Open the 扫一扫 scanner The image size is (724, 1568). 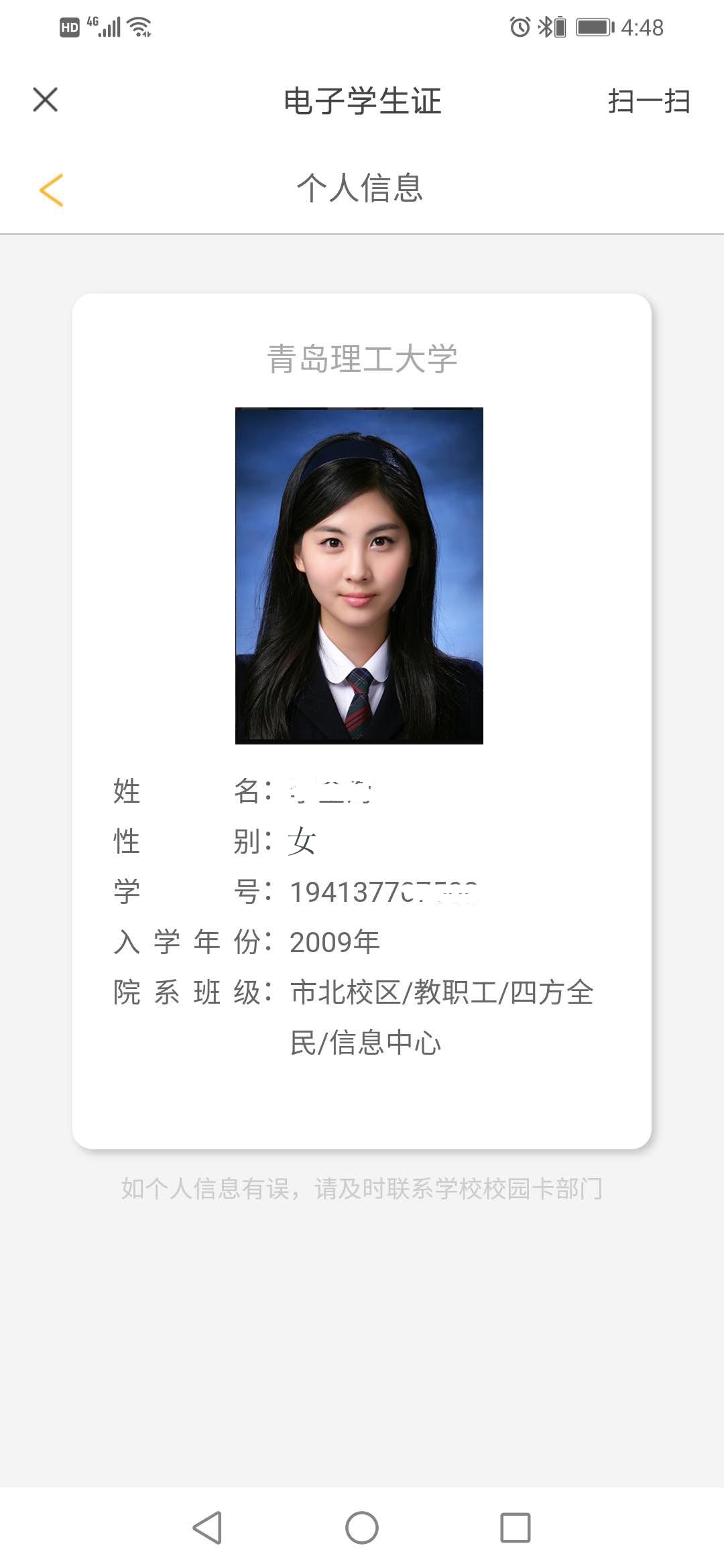(x=648, y=101)
